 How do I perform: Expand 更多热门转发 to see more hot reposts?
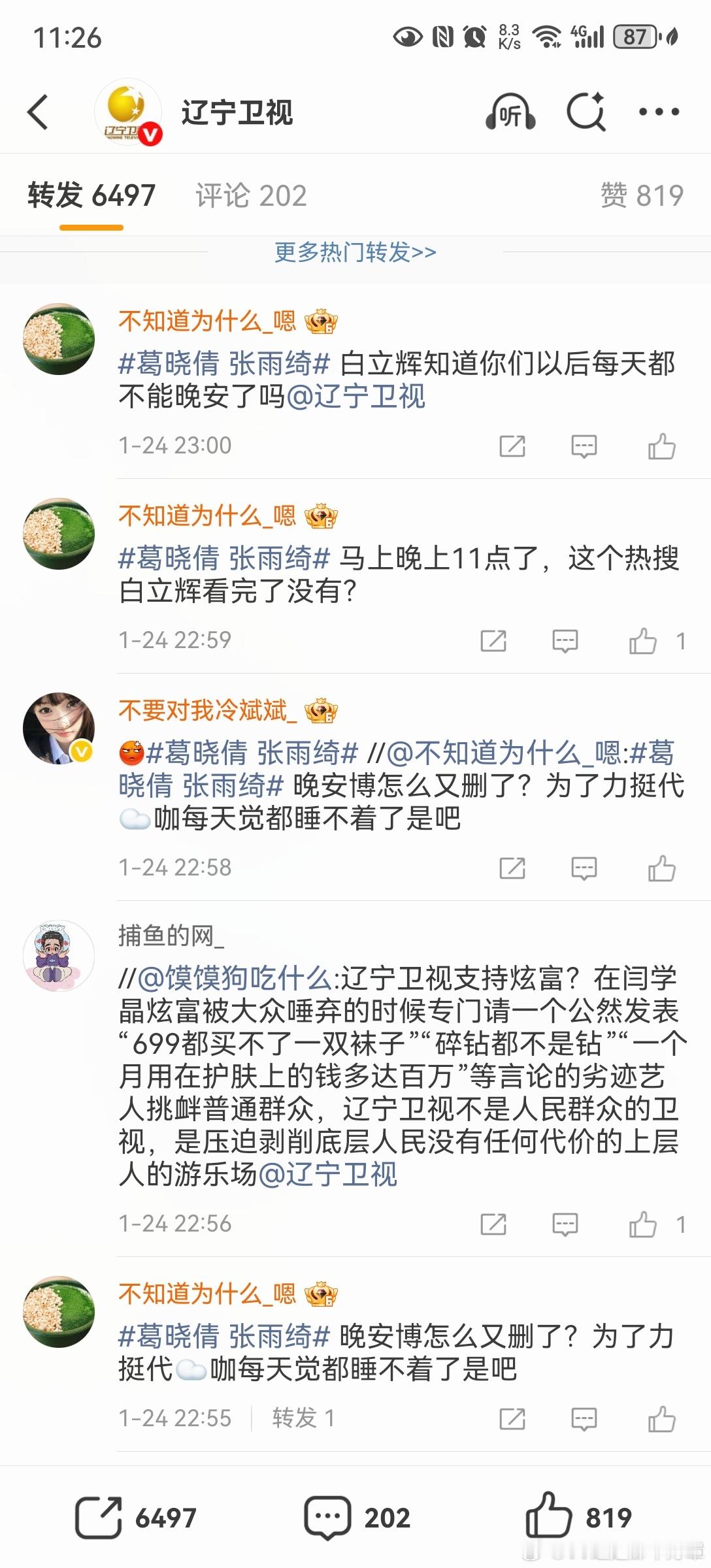[x=355, y=254]
